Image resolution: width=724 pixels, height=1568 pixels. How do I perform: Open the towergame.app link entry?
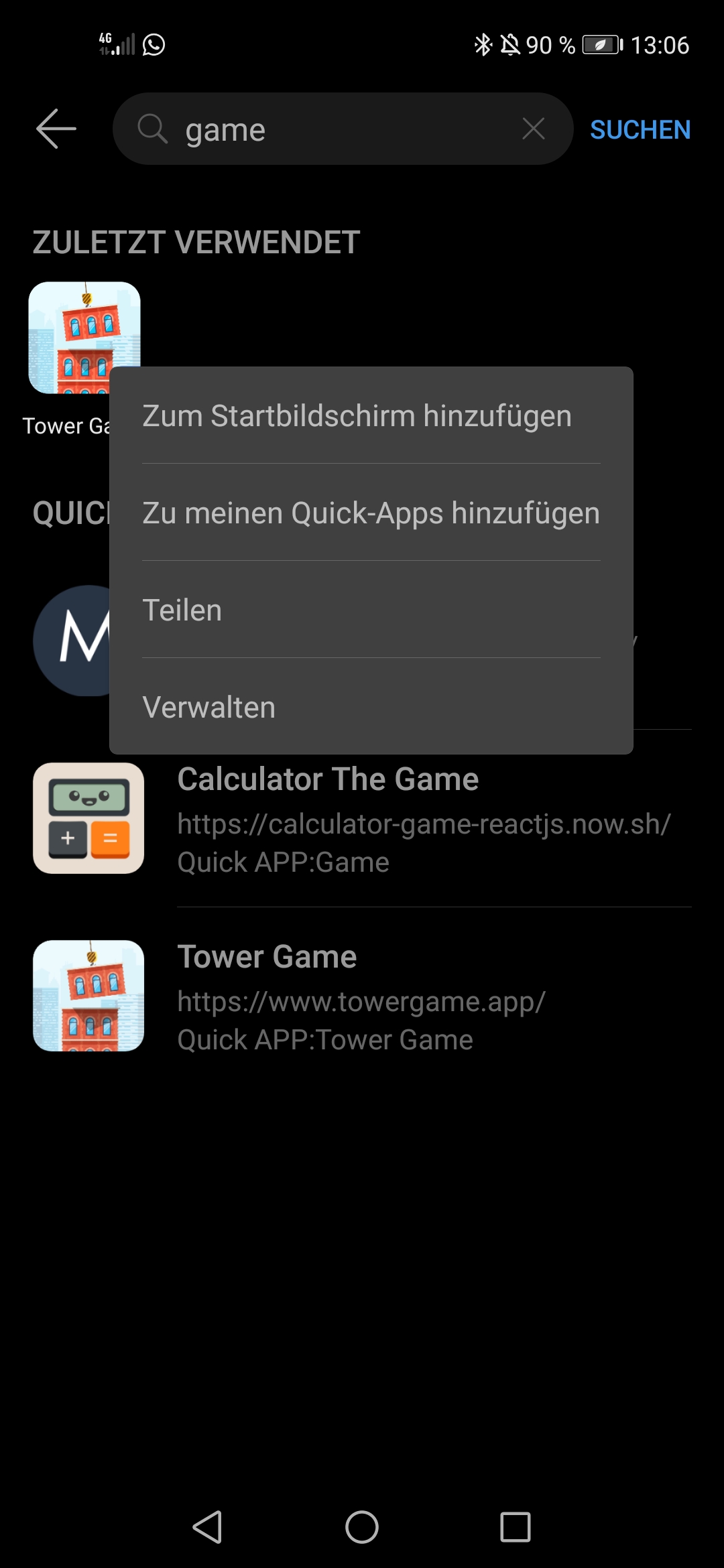[360, 1002]
